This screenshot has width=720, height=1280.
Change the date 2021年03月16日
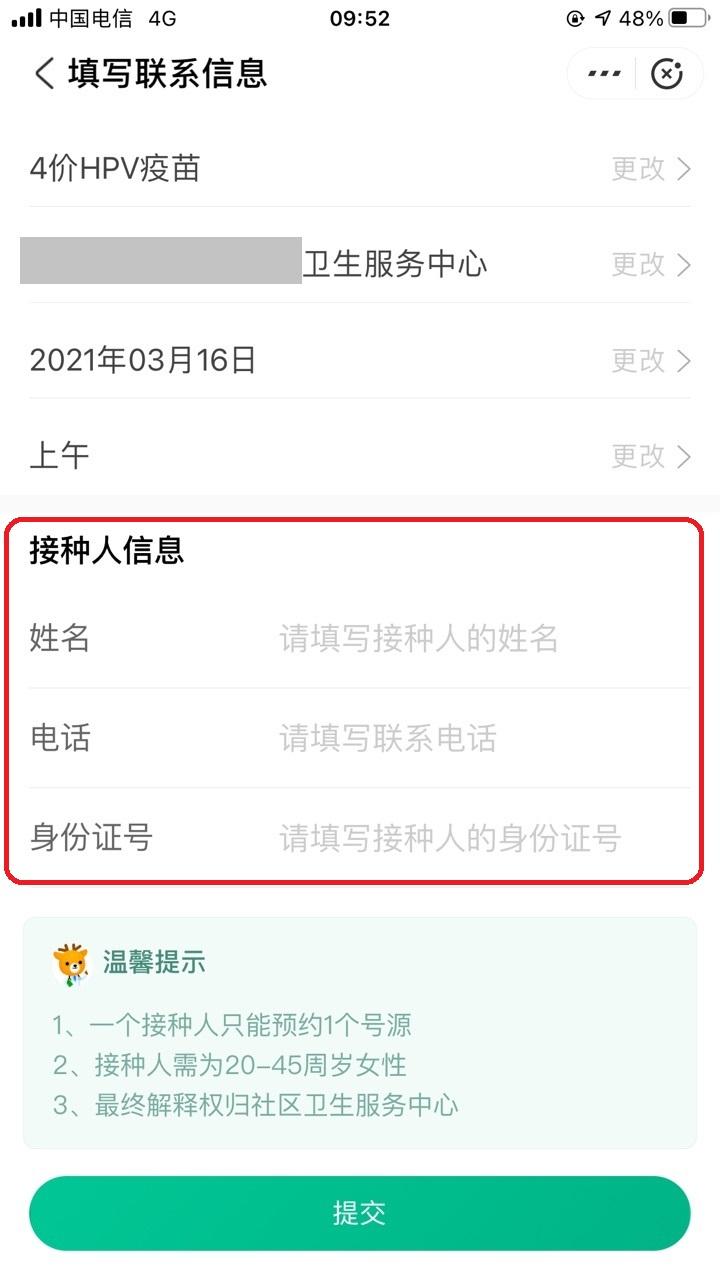(650, 360)
